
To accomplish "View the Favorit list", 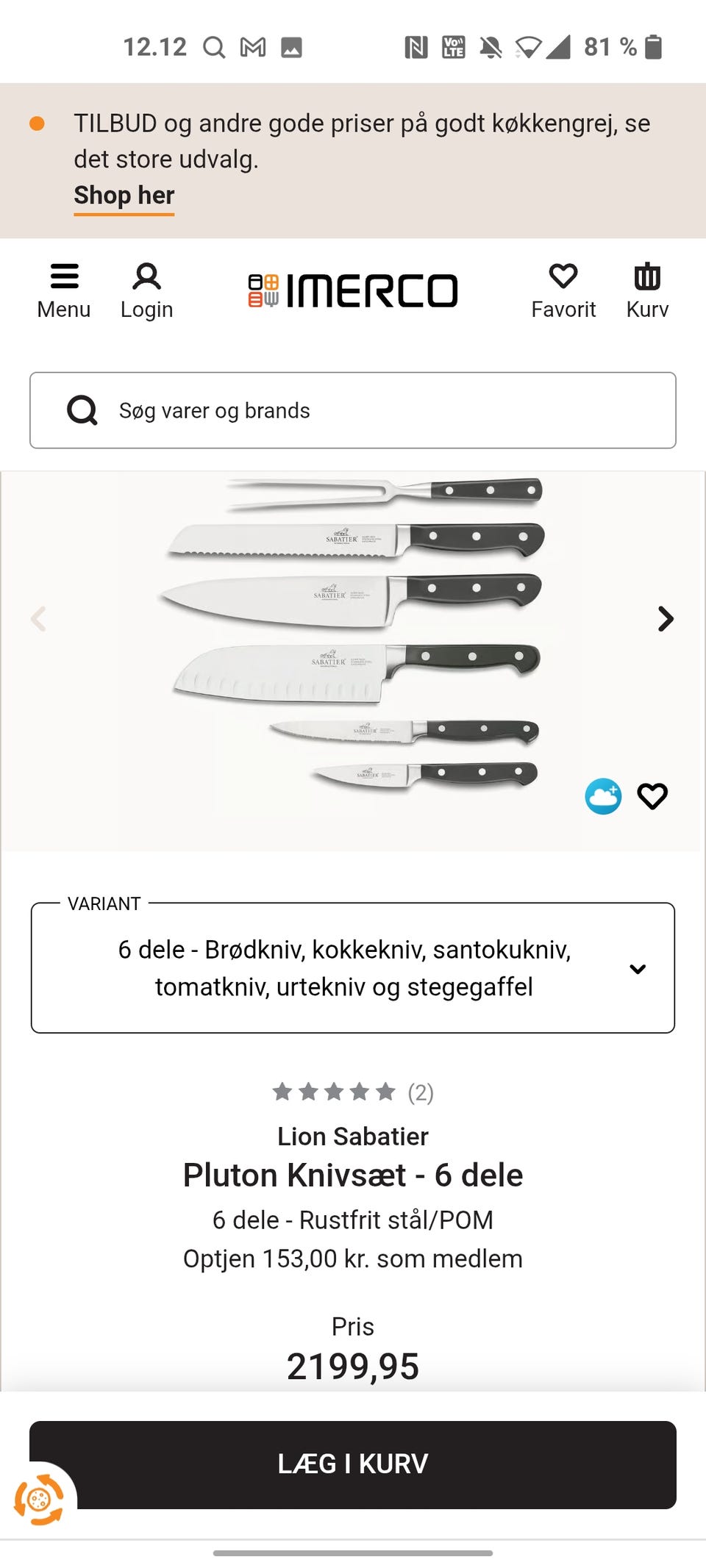I will pos(563,291).
